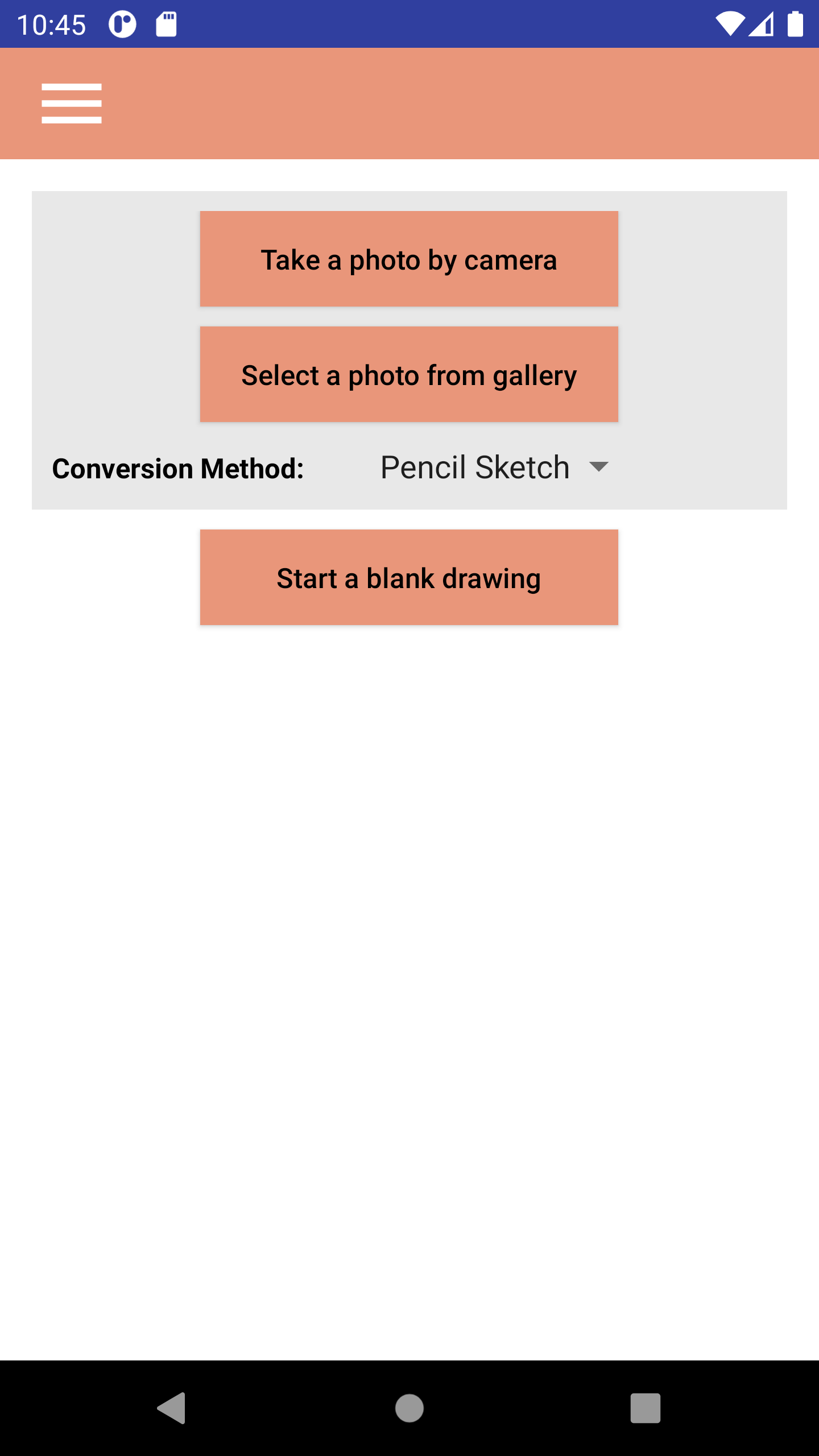Start a blank drawing
This screenshot has width=819, height=1456.
[x=409, y=577]
